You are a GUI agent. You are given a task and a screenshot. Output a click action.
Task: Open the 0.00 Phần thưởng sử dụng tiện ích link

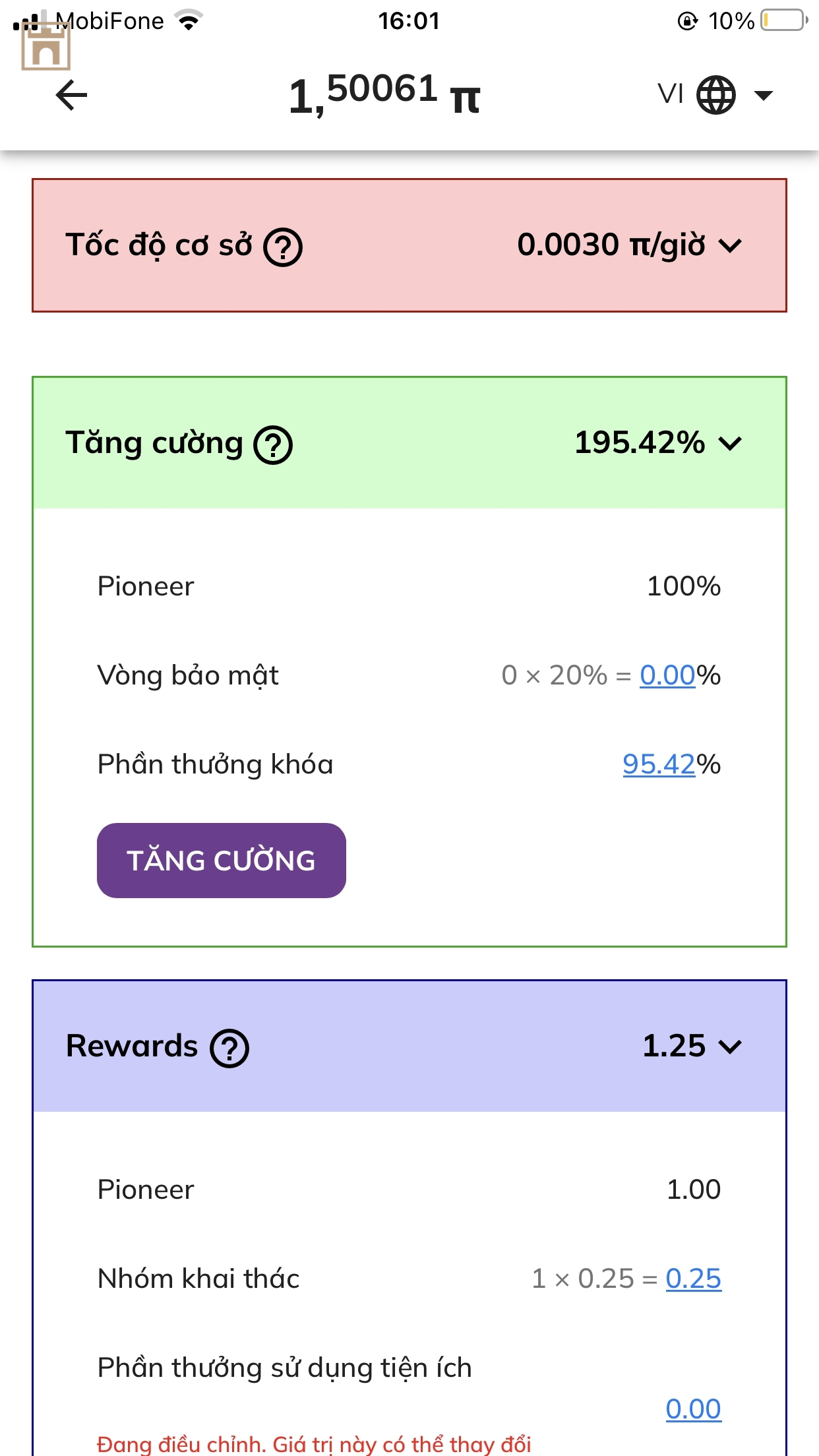[x=693, y=1409]
